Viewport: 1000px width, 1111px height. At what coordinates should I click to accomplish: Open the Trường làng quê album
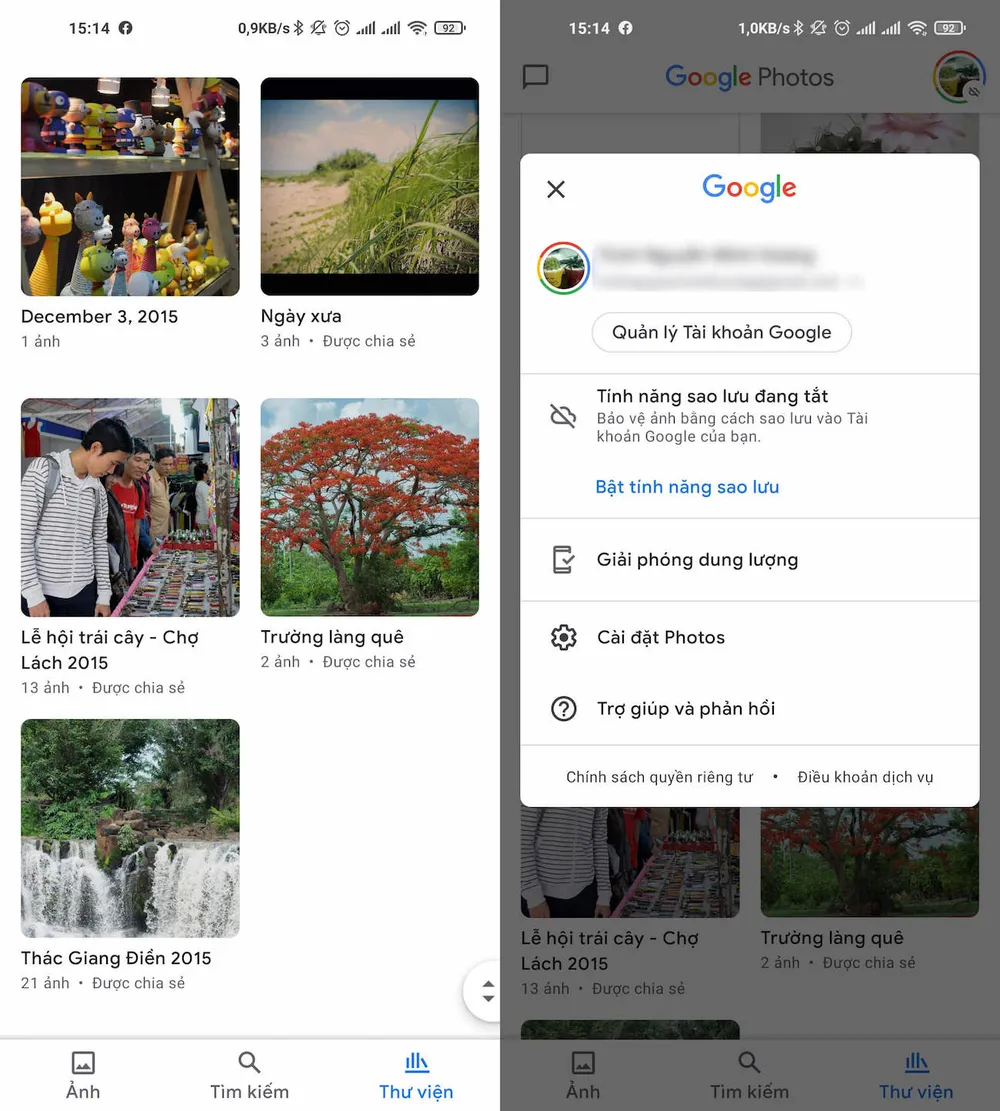click(x=369, y=507)
